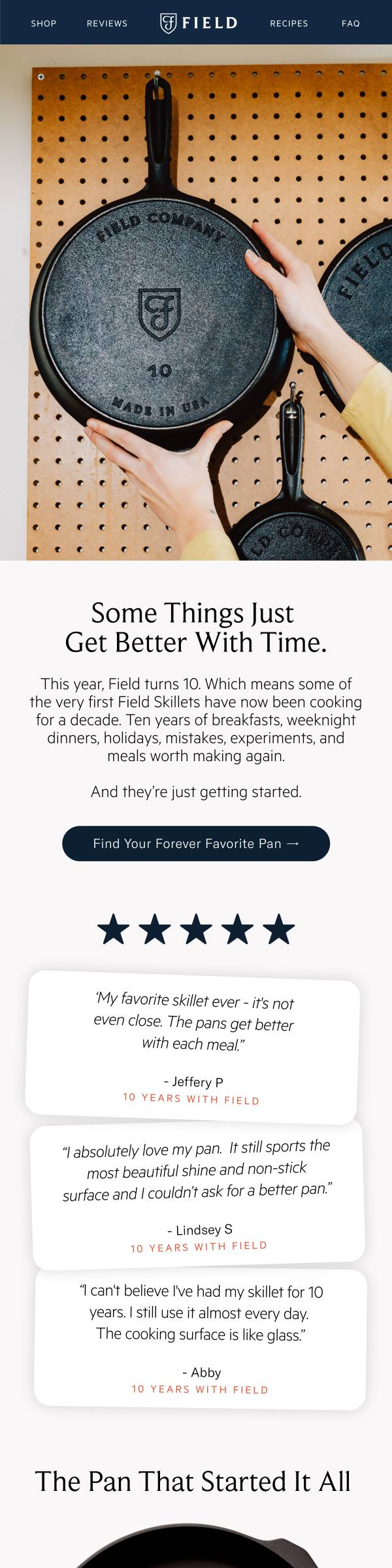
Task: Go to the Reviews page
Action: (x=107, y=24)
